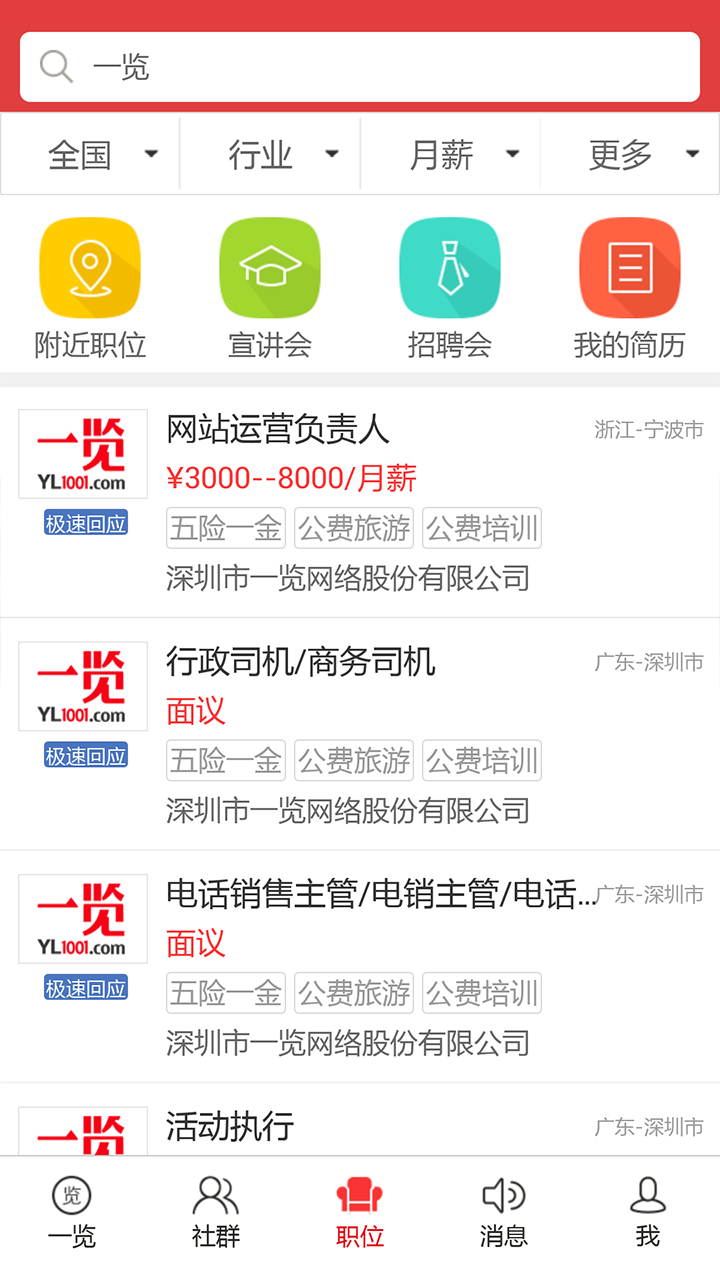View the 行政司机/商务司机 job posting
Viewport: 720px width, 1280px height.
click(x=360, y=734)
